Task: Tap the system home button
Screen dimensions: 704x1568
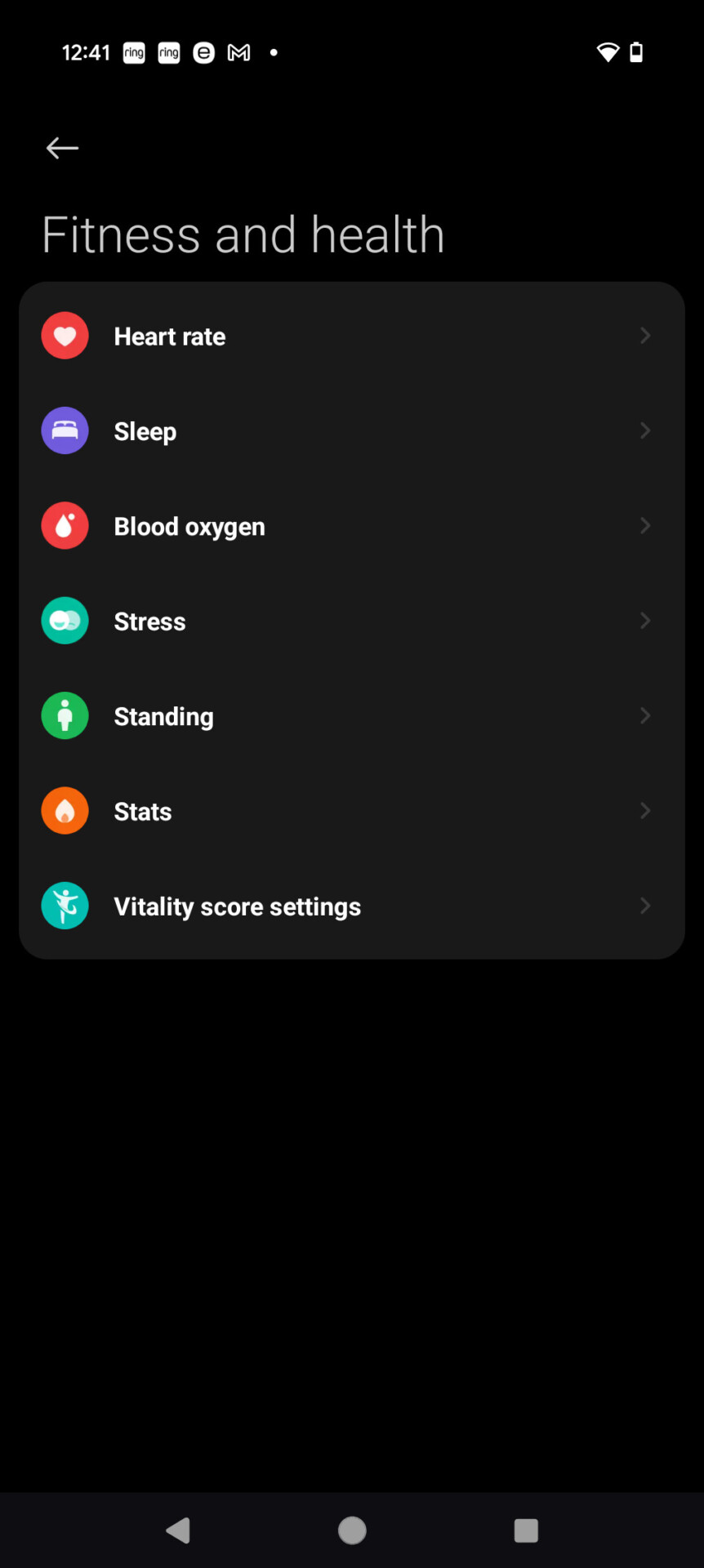Action: click(x=352, y=1530)
